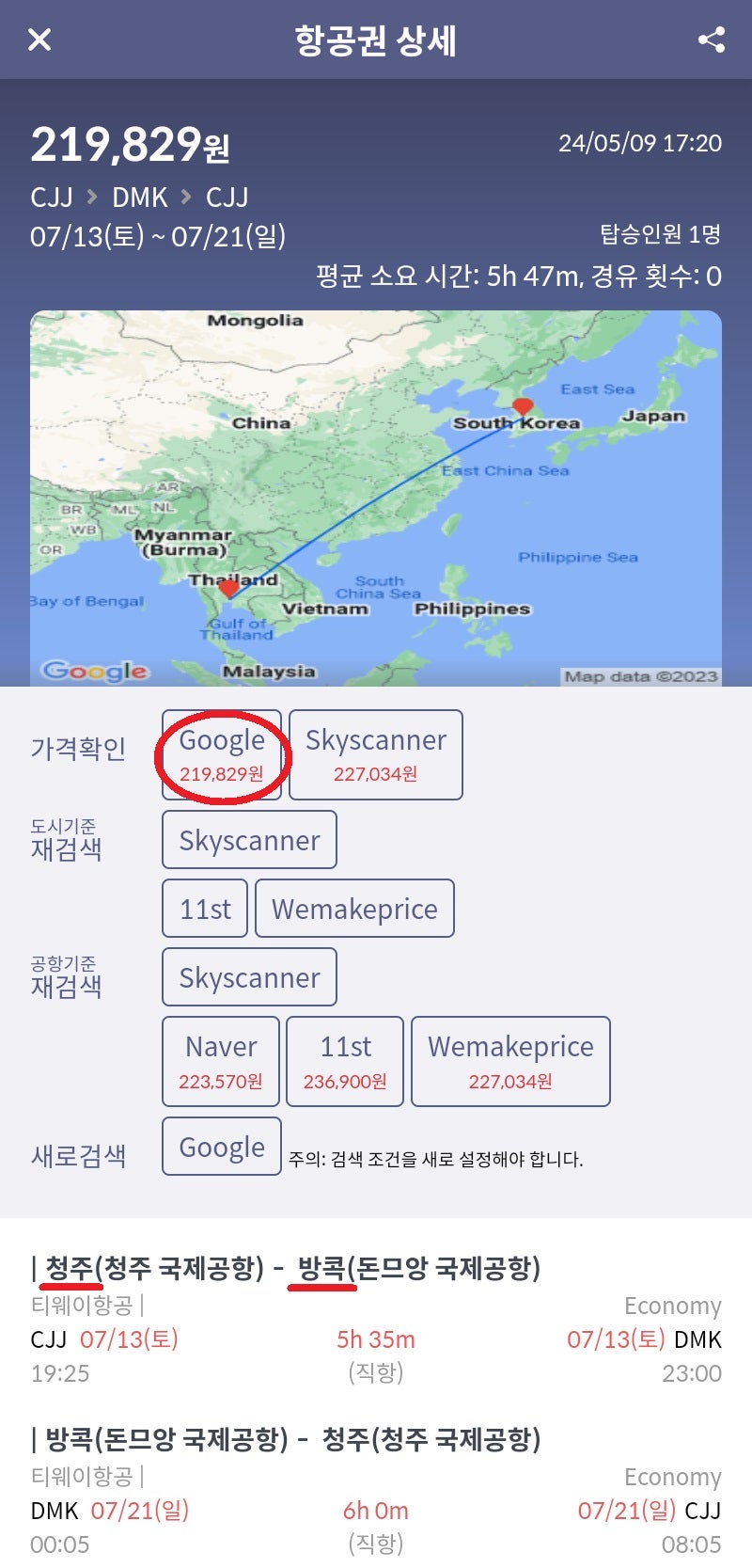Check the Skyscanner price of 227,034원
This screenshot has height=1568, width=752.
coord(376,755)
